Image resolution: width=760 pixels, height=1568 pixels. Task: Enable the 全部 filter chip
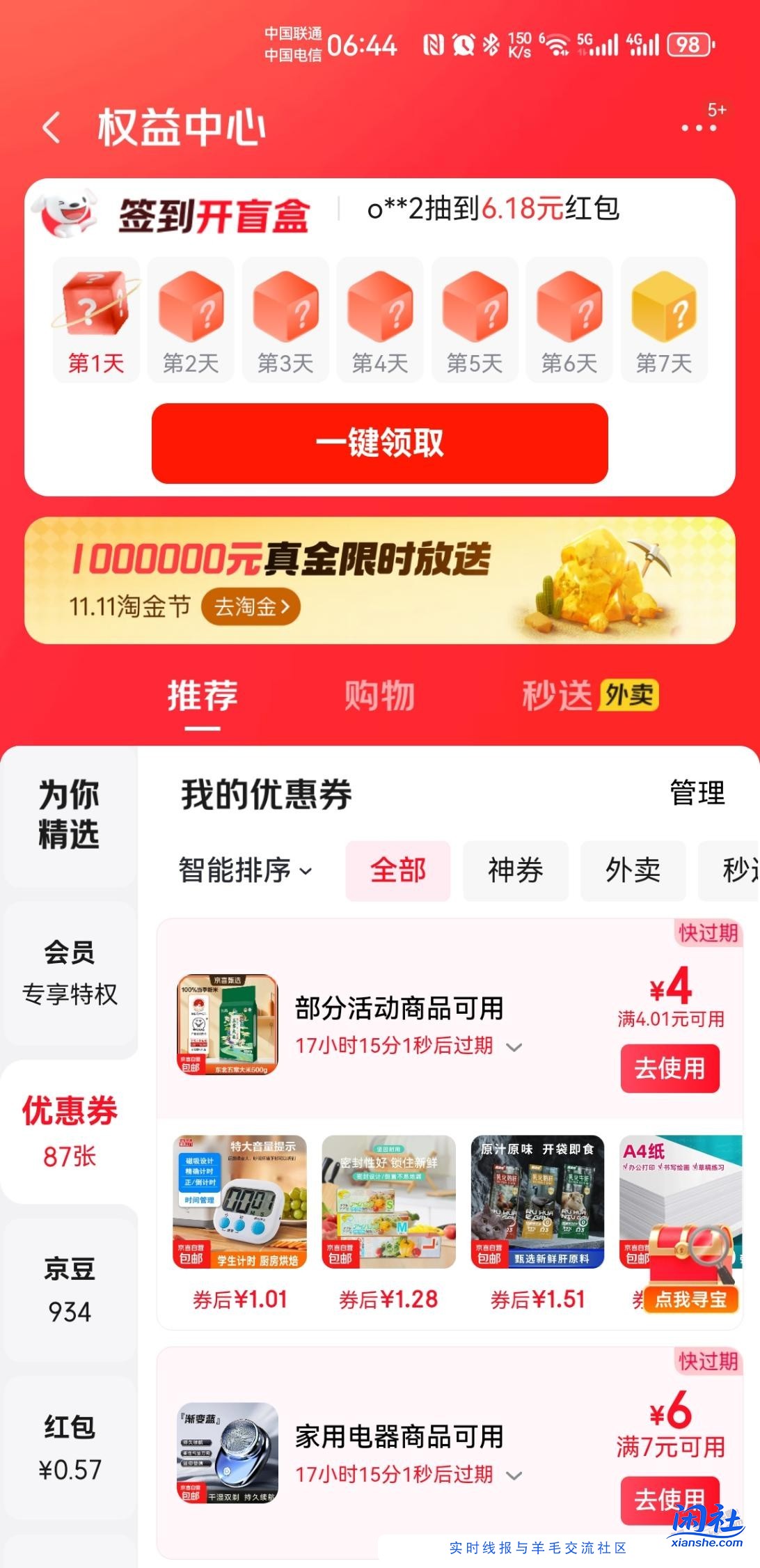pyautogui.click(x=397, y=870)
